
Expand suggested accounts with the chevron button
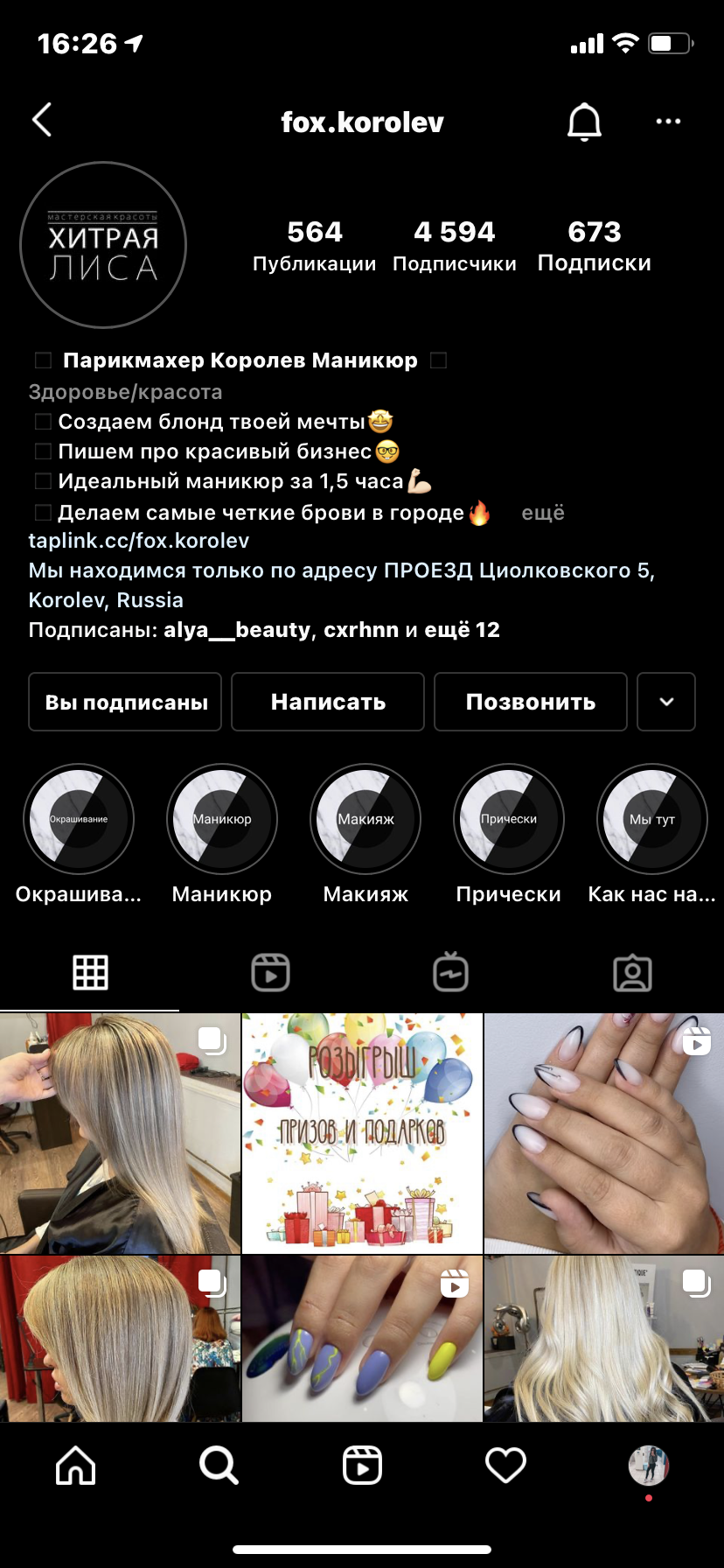tap(666, 702)
